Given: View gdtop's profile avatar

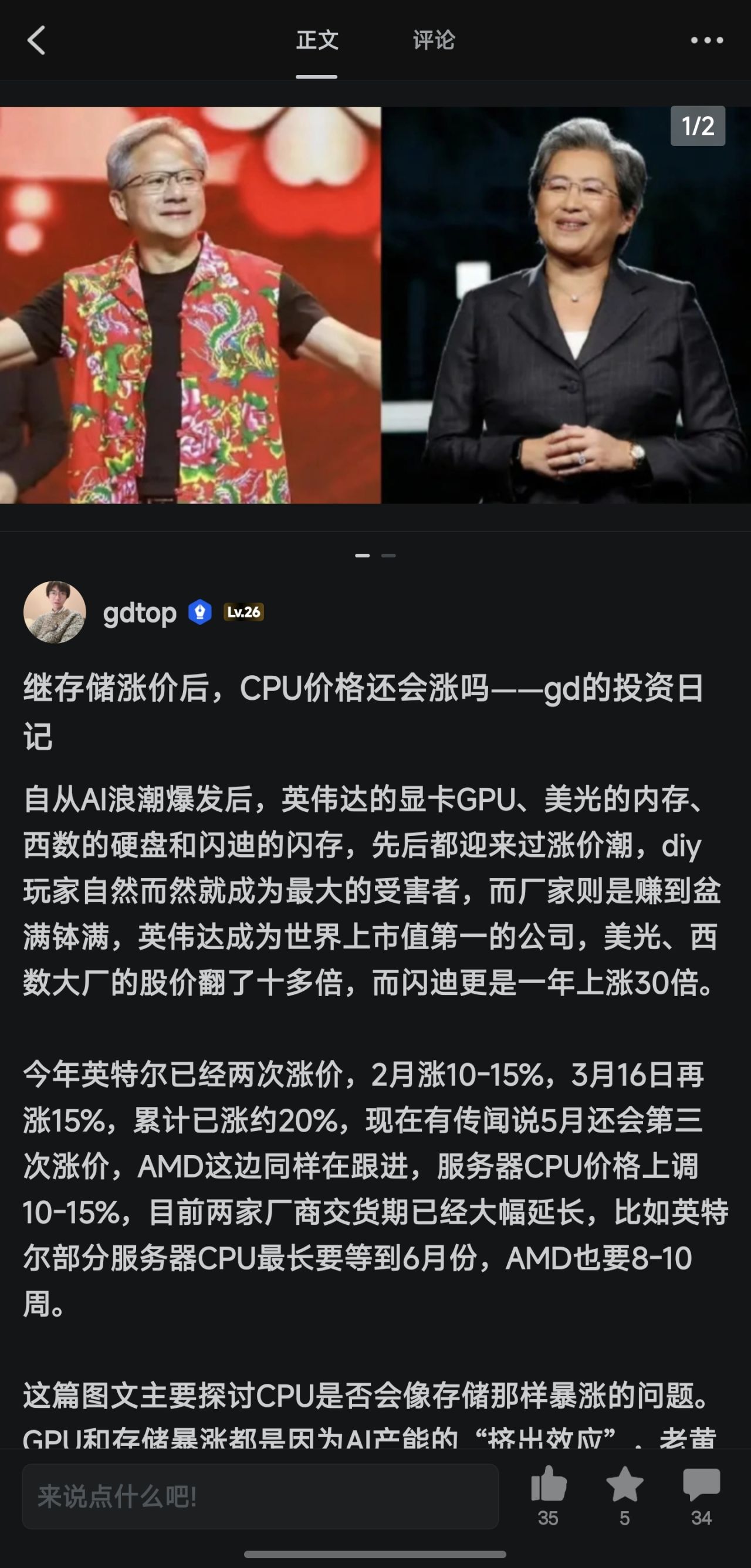Looking at the screenshot, I should (x=55, y=612).
